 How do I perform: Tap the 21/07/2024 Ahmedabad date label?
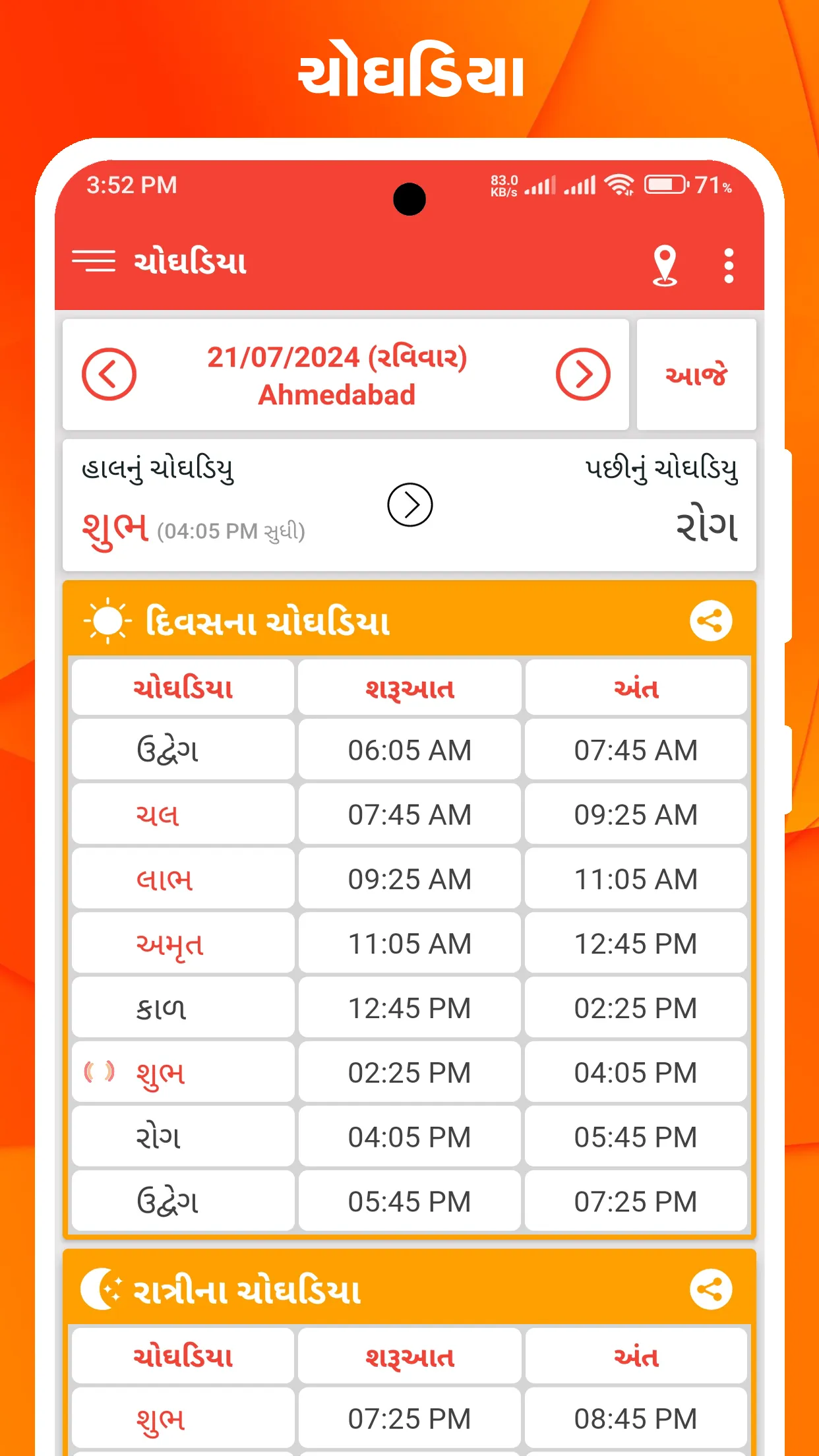tap(338, 374)
